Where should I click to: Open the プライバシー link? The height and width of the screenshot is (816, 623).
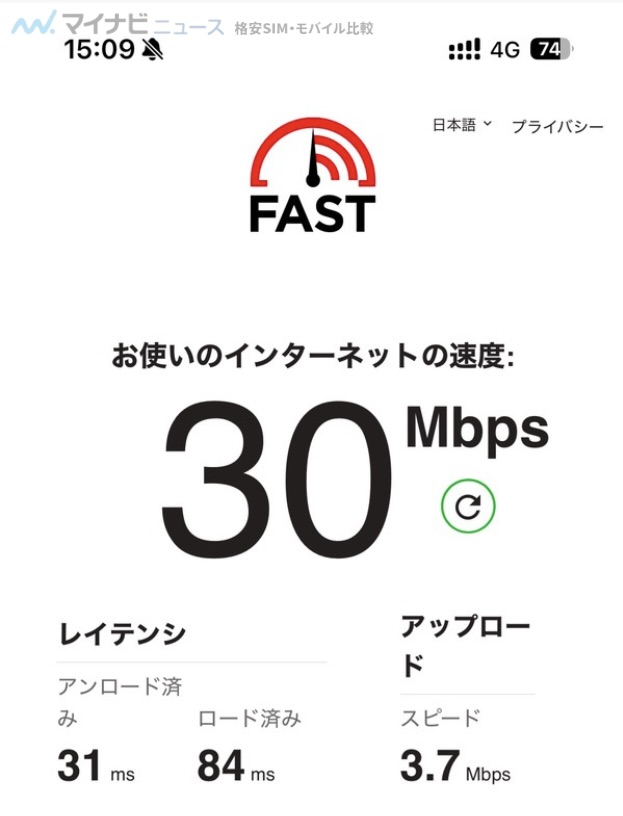point(557,127)
